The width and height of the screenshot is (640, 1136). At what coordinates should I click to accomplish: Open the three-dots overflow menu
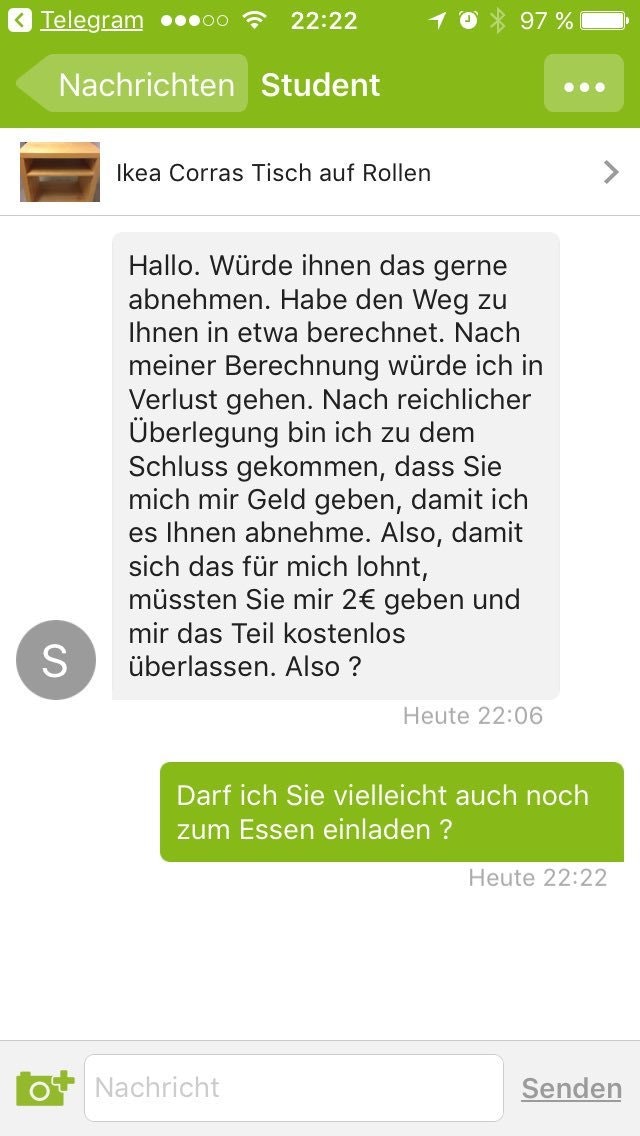pyautogui.click(x=584, y=84)
